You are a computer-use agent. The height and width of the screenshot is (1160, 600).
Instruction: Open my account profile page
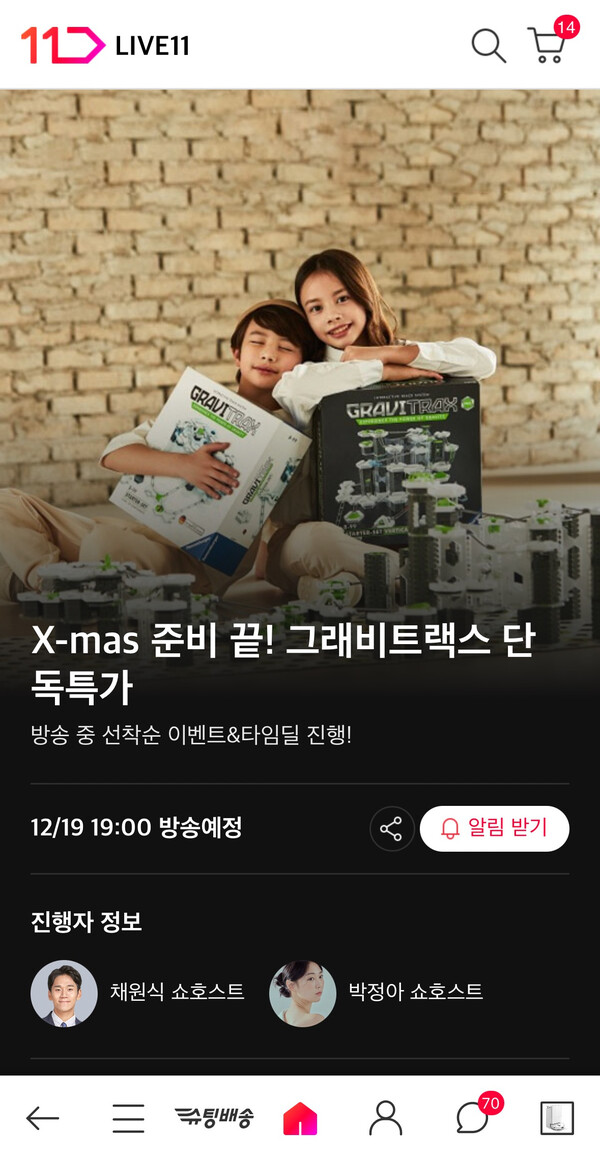(385, 1118)
